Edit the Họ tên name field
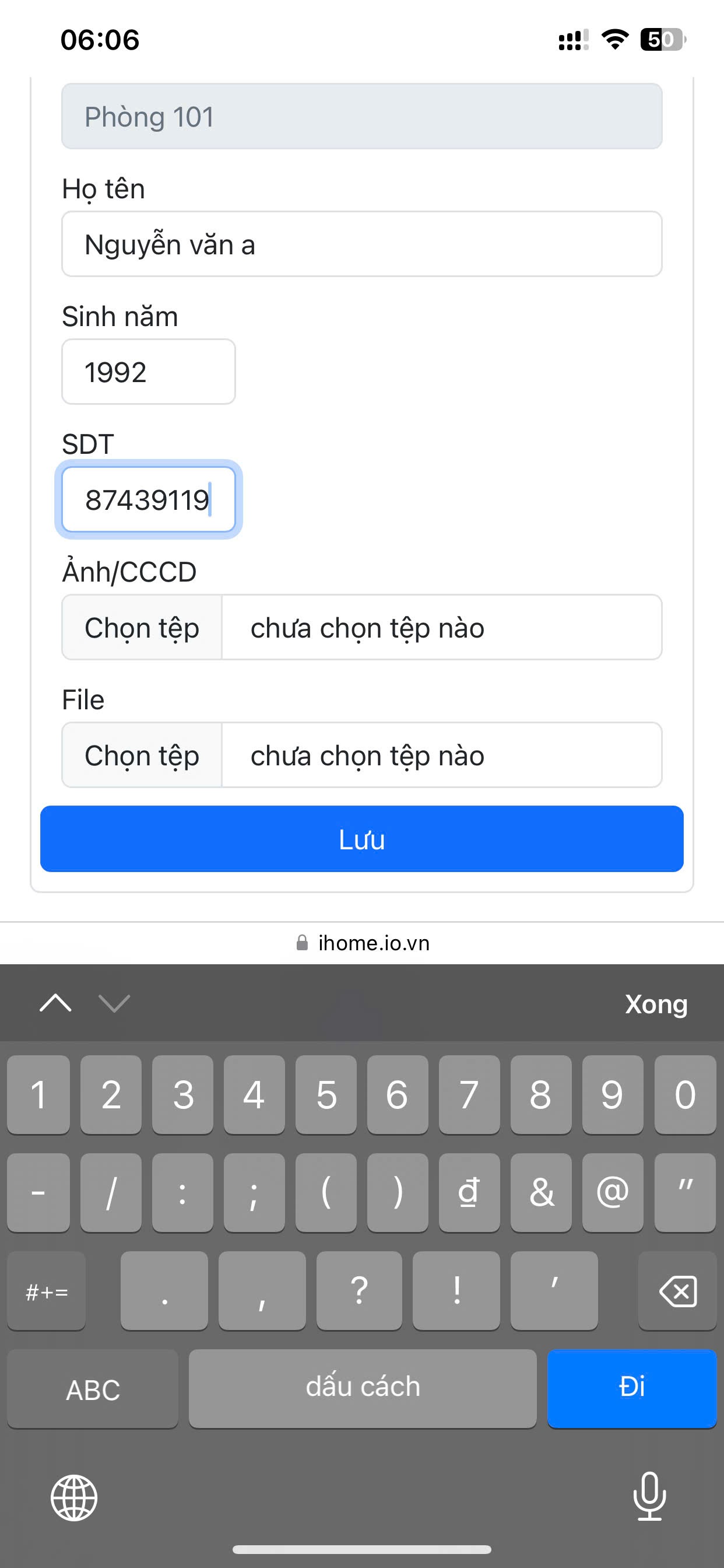 point(361,244)
